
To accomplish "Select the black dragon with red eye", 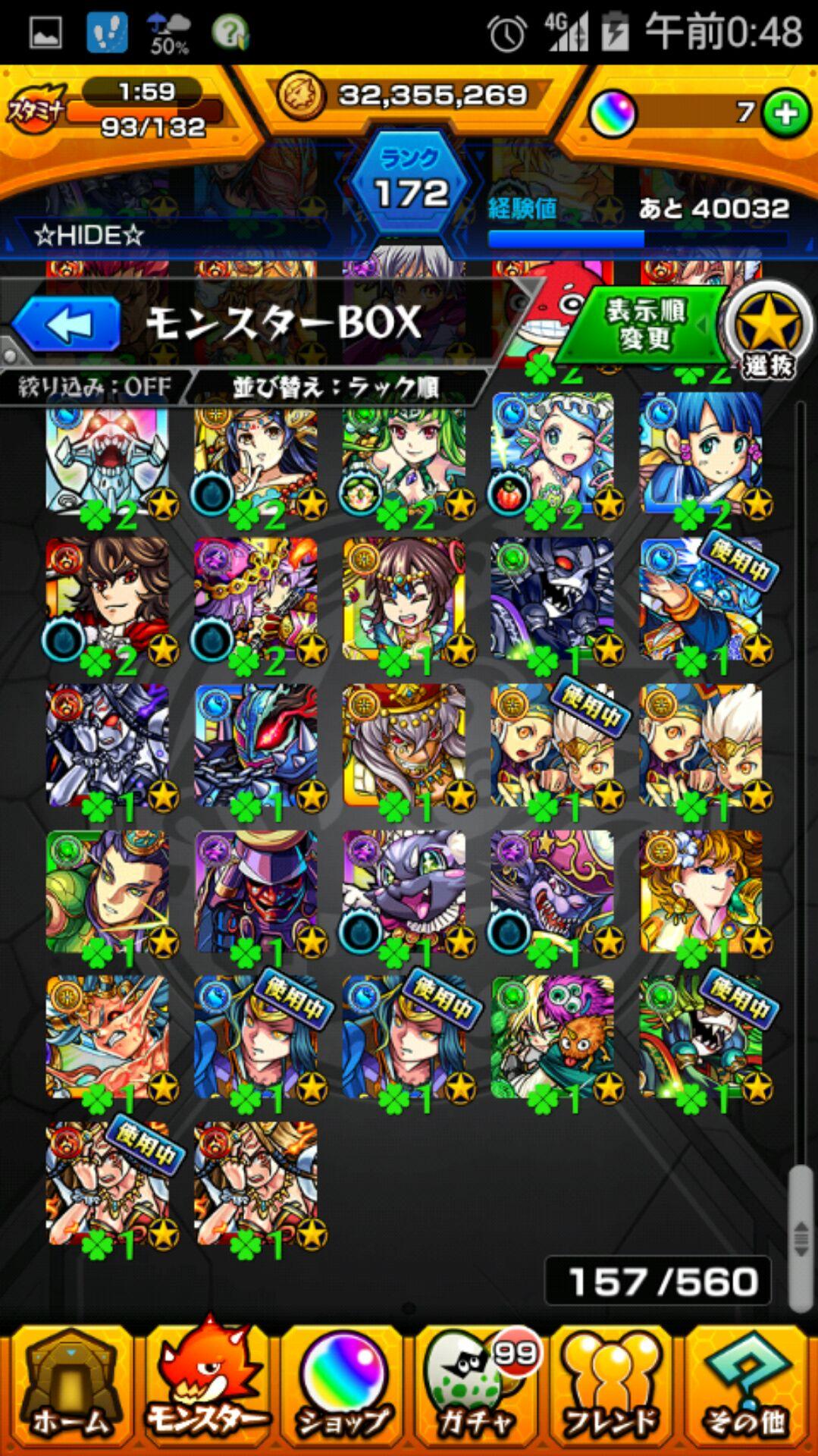I will coord(552,599).
